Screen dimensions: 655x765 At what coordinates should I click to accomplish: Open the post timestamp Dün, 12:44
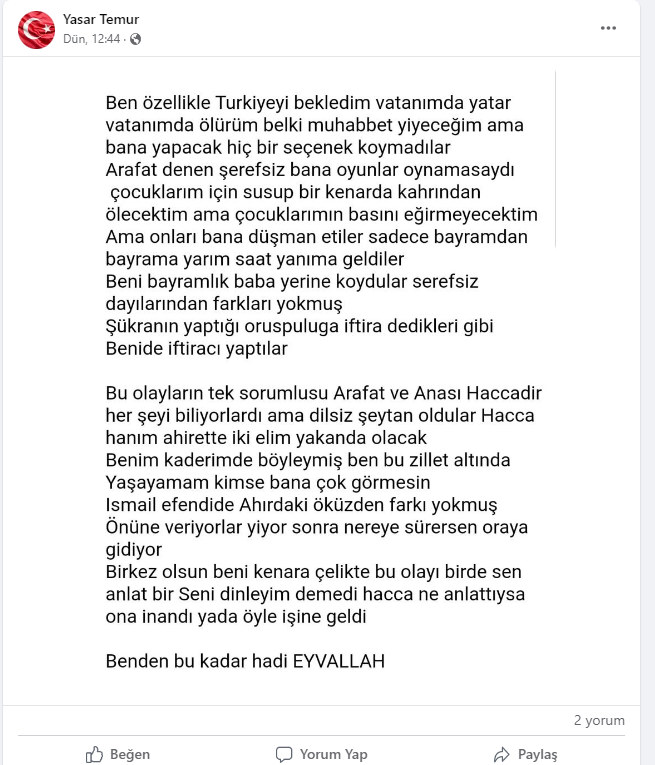pyautogui.click(x=92, y=39)
